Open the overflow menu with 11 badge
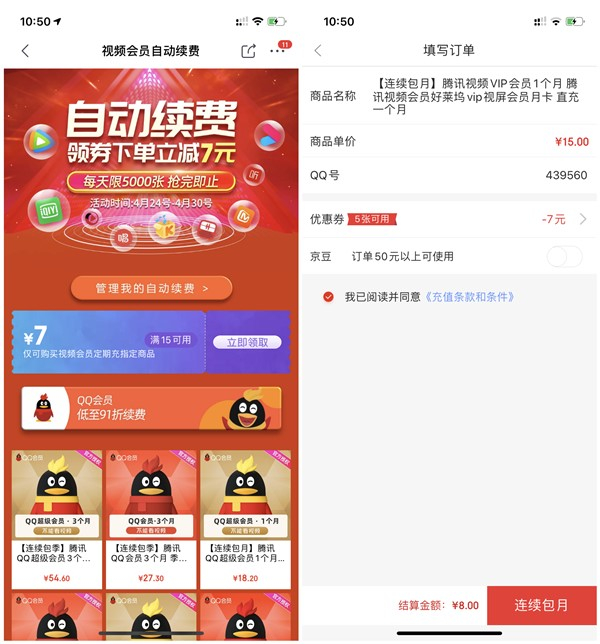600x644 pixels. tap(278, 51)
